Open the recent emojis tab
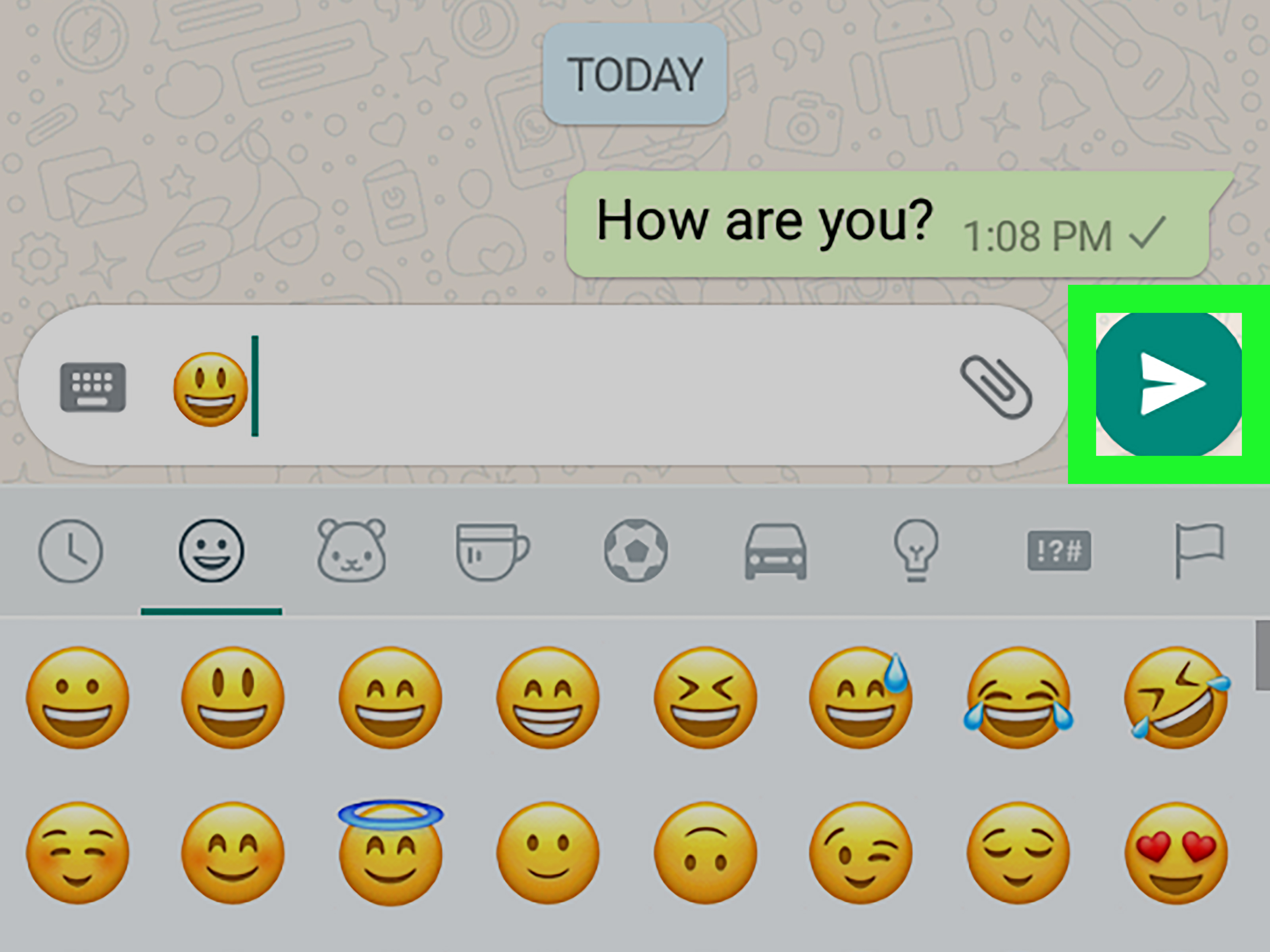This screenshot has width=1270, height=952. coord(71,551)
